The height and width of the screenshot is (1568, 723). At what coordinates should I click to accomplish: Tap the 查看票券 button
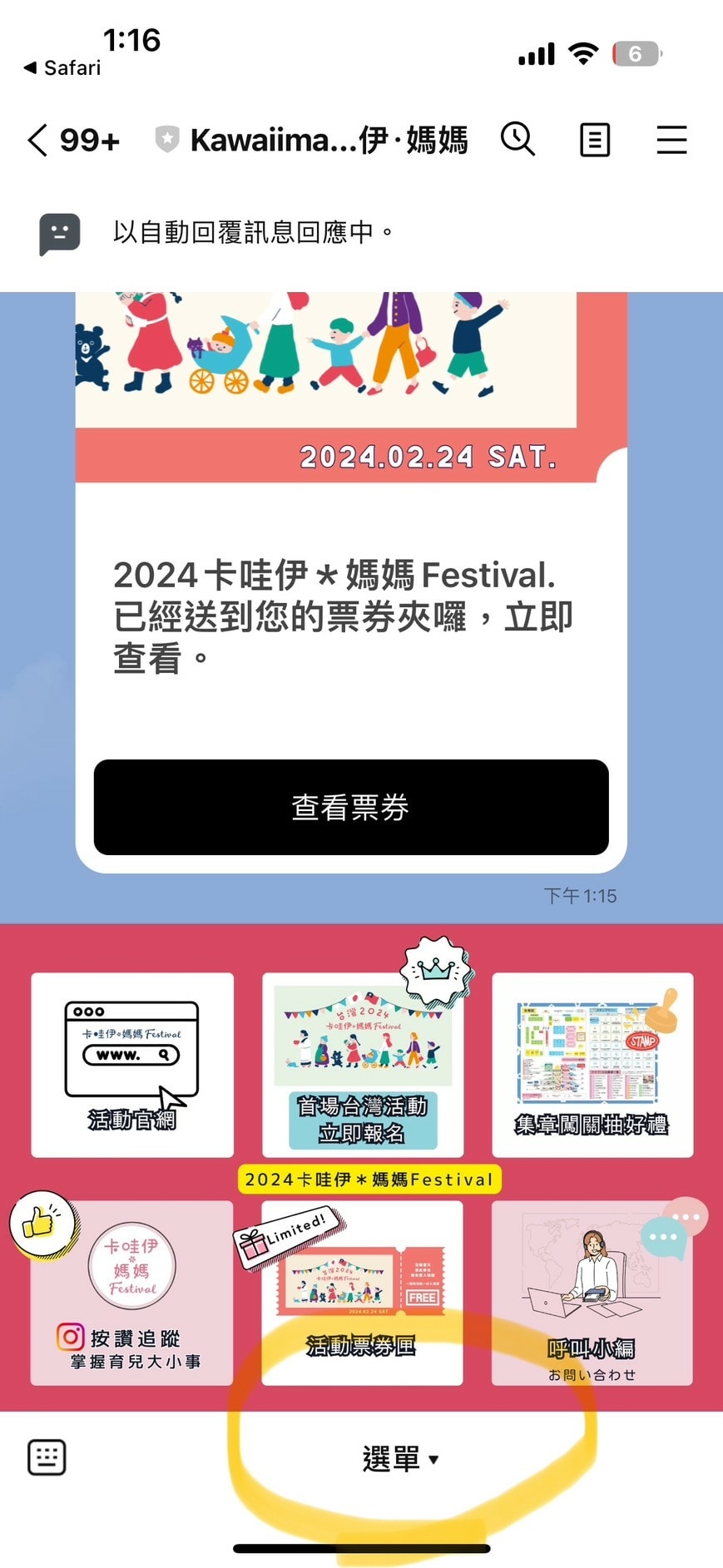click(350, 807)
